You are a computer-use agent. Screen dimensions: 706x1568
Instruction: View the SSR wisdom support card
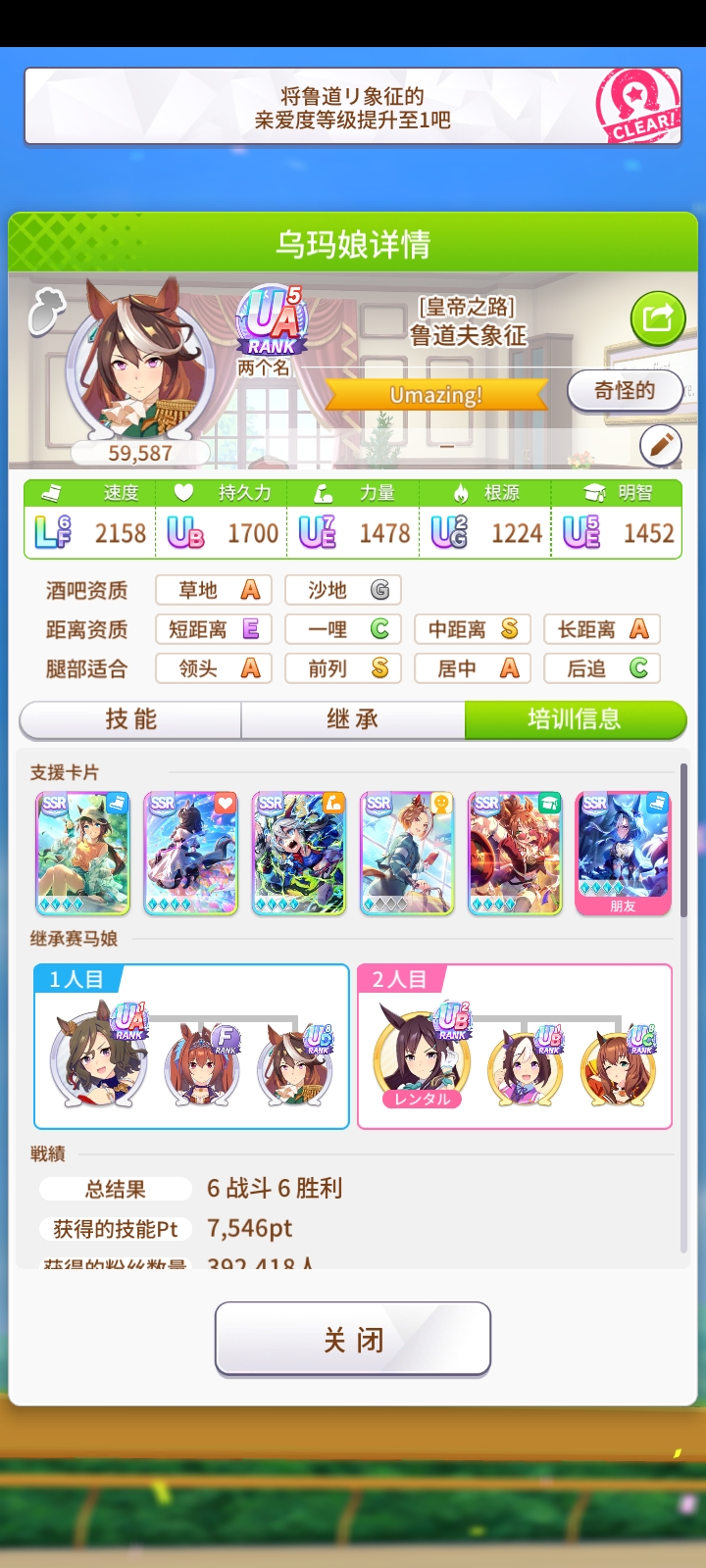point(515,854)
